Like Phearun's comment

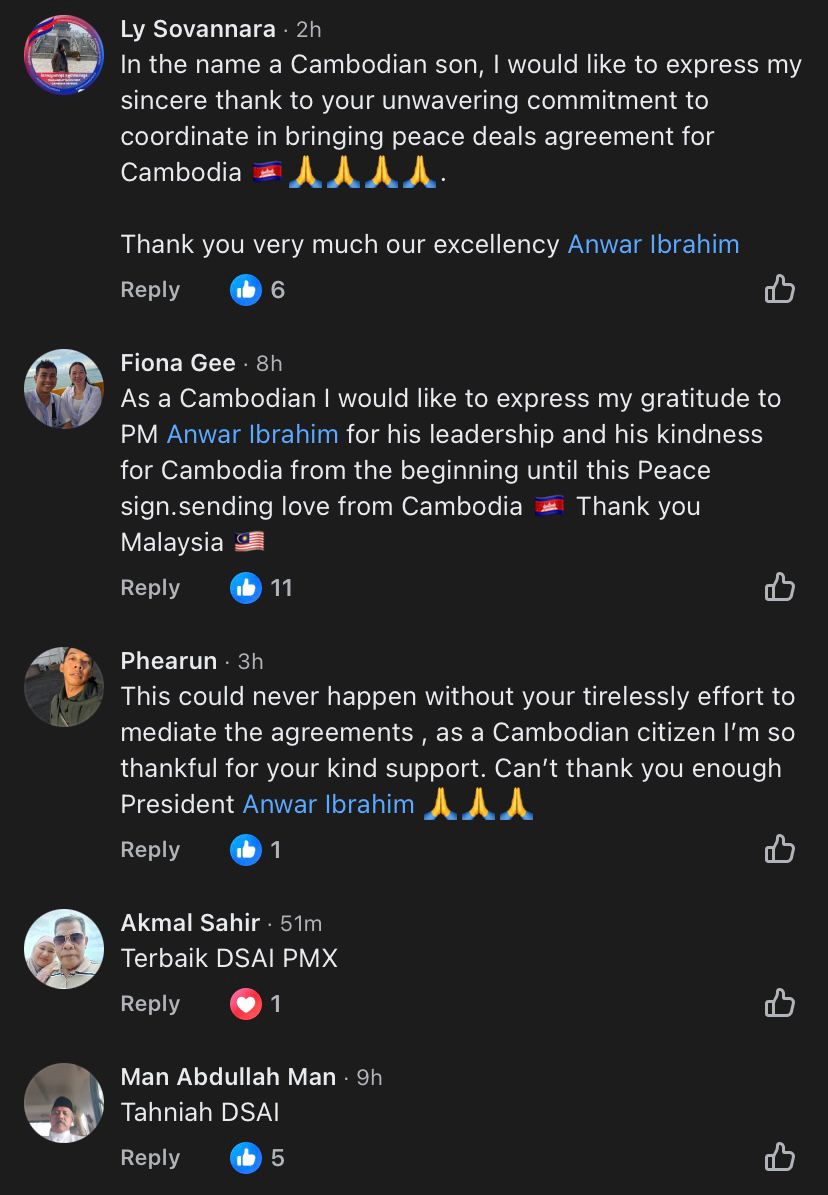pos(779,850)
